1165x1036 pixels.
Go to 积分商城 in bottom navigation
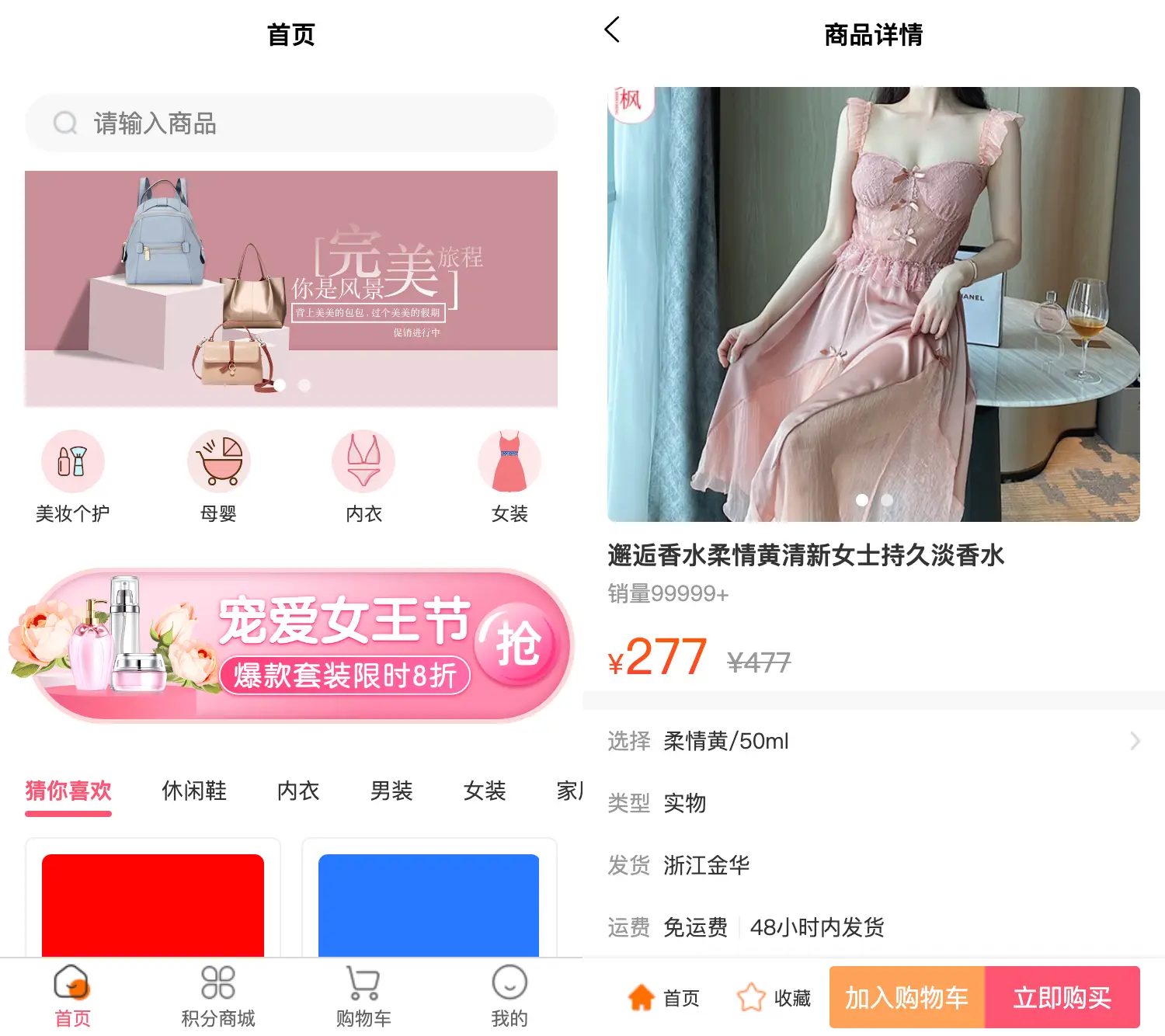coord(218,996)
